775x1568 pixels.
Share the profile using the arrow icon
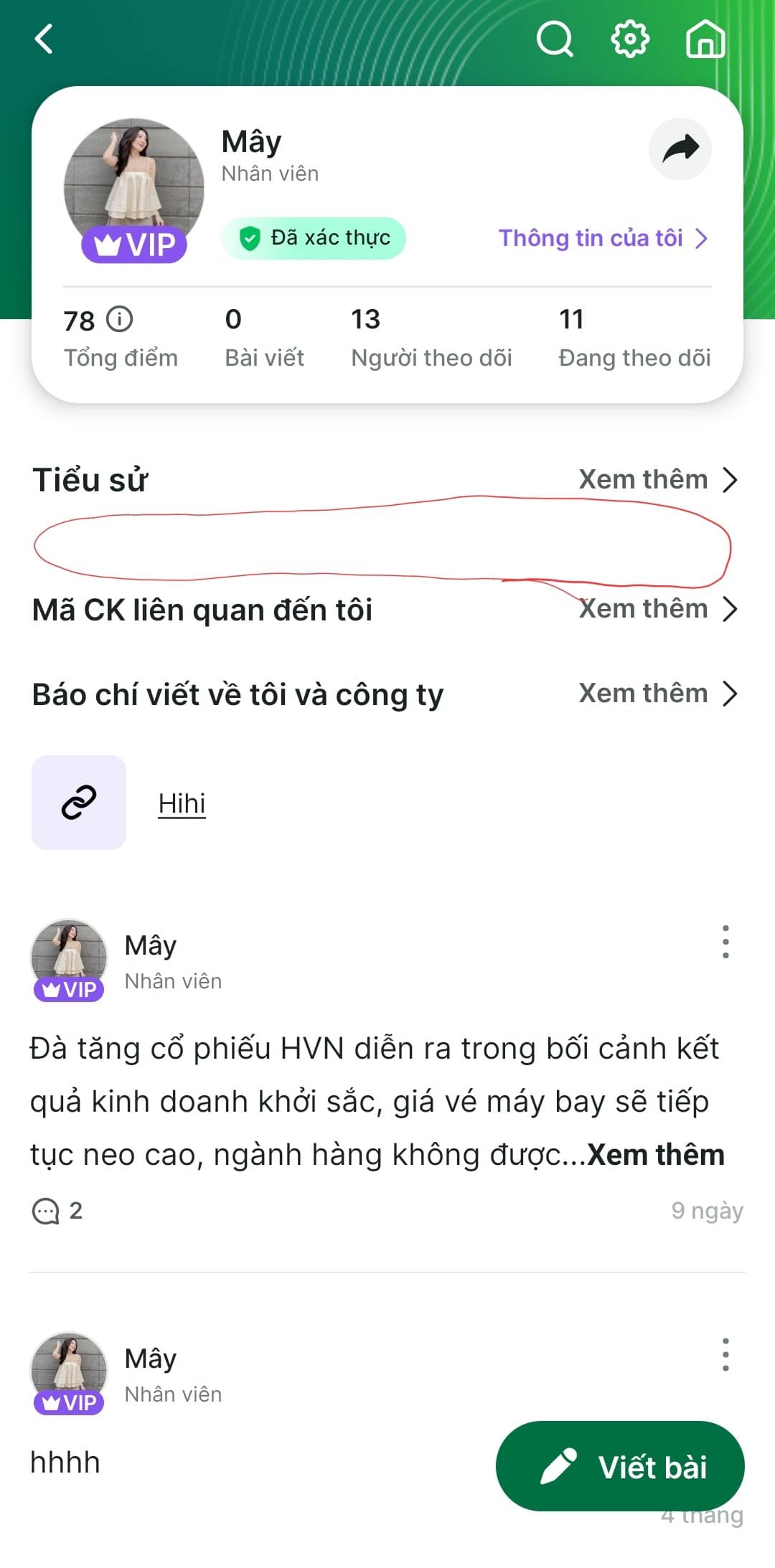(680, 148)
